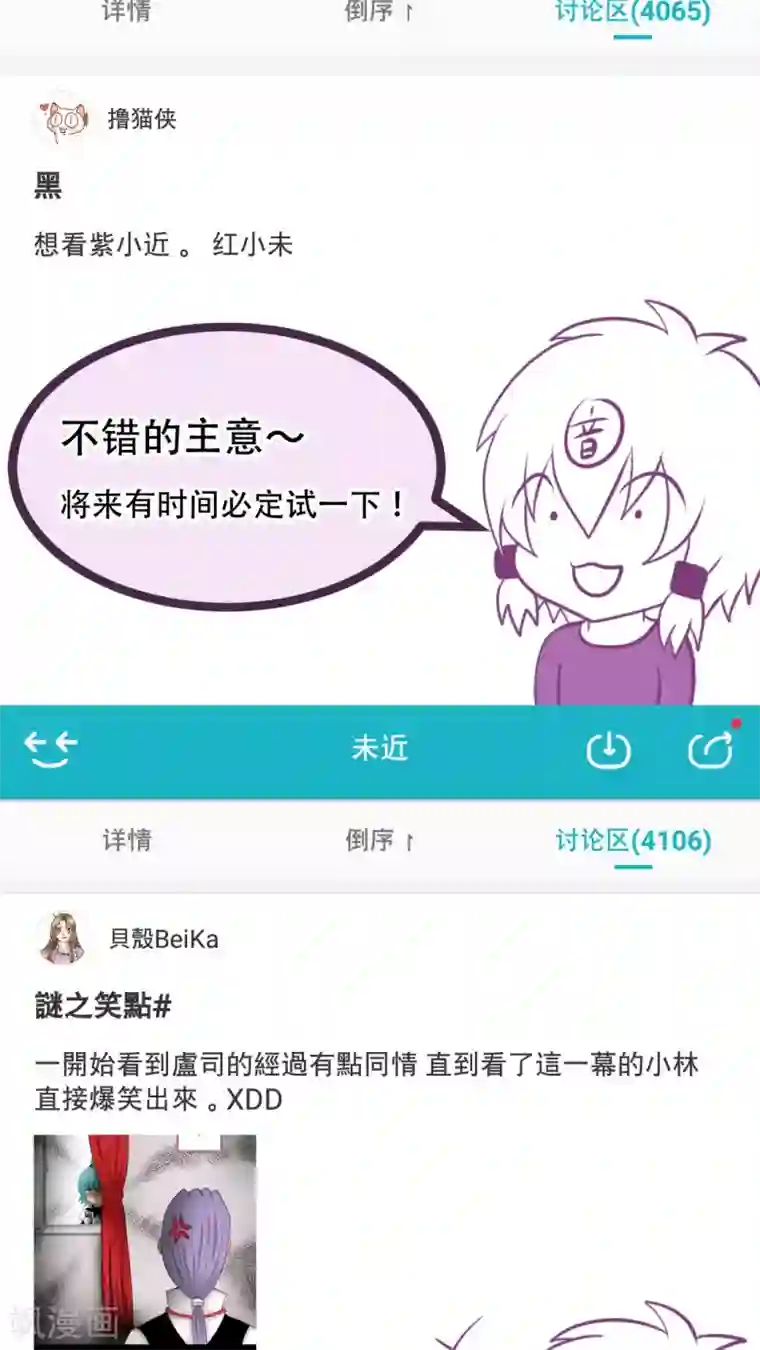Open 貝殼BeiKa's avatar
760x1350 pixels.
(x=62, y=937)
